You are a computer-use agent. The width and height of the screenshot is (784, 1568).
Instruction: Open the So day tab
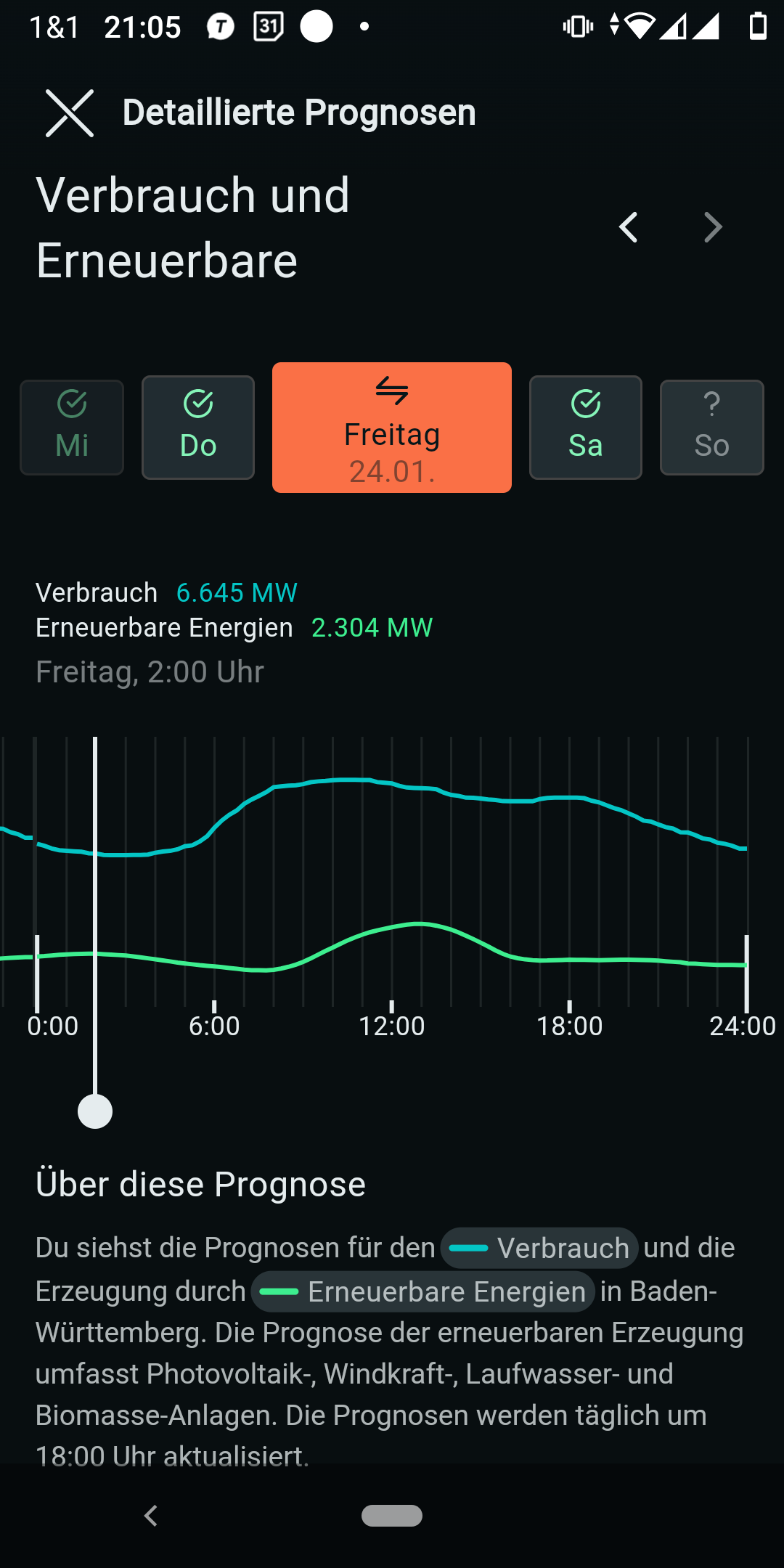pos(712,428)
